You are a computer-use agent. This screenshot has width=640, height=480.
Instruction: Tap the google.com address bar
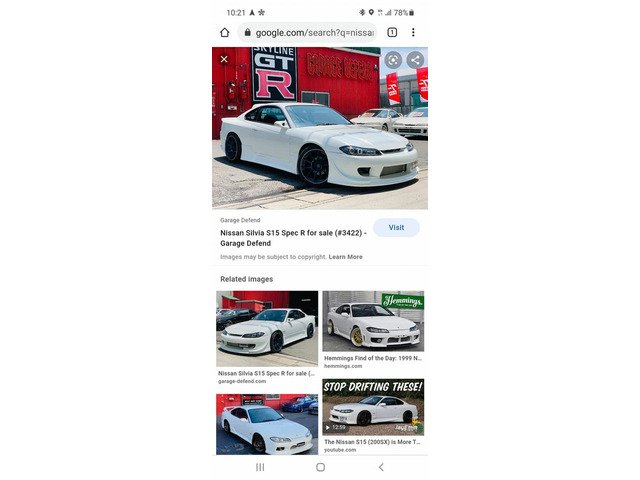coord(306,32)
